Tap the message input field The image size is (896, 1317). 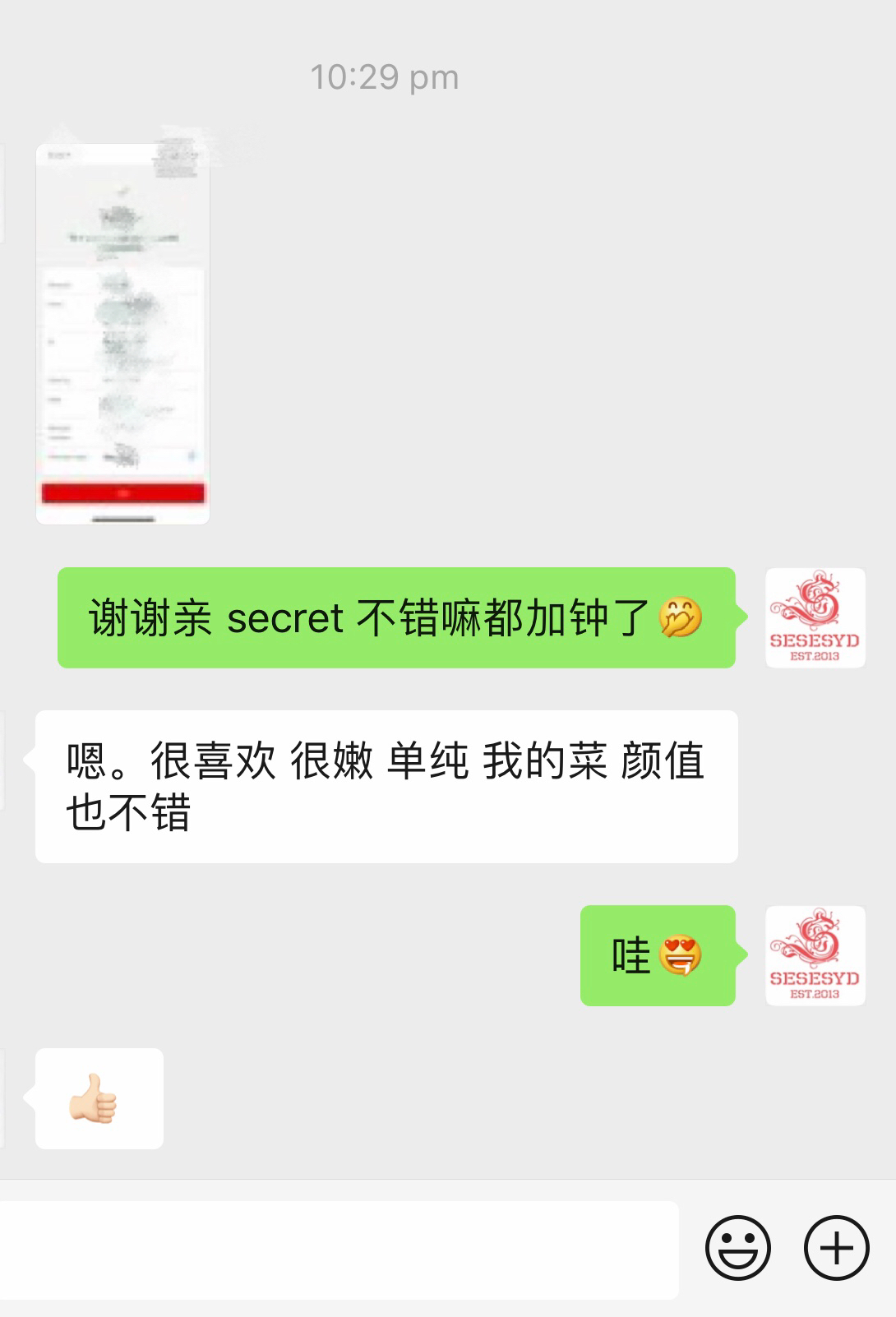point(337,1250)
